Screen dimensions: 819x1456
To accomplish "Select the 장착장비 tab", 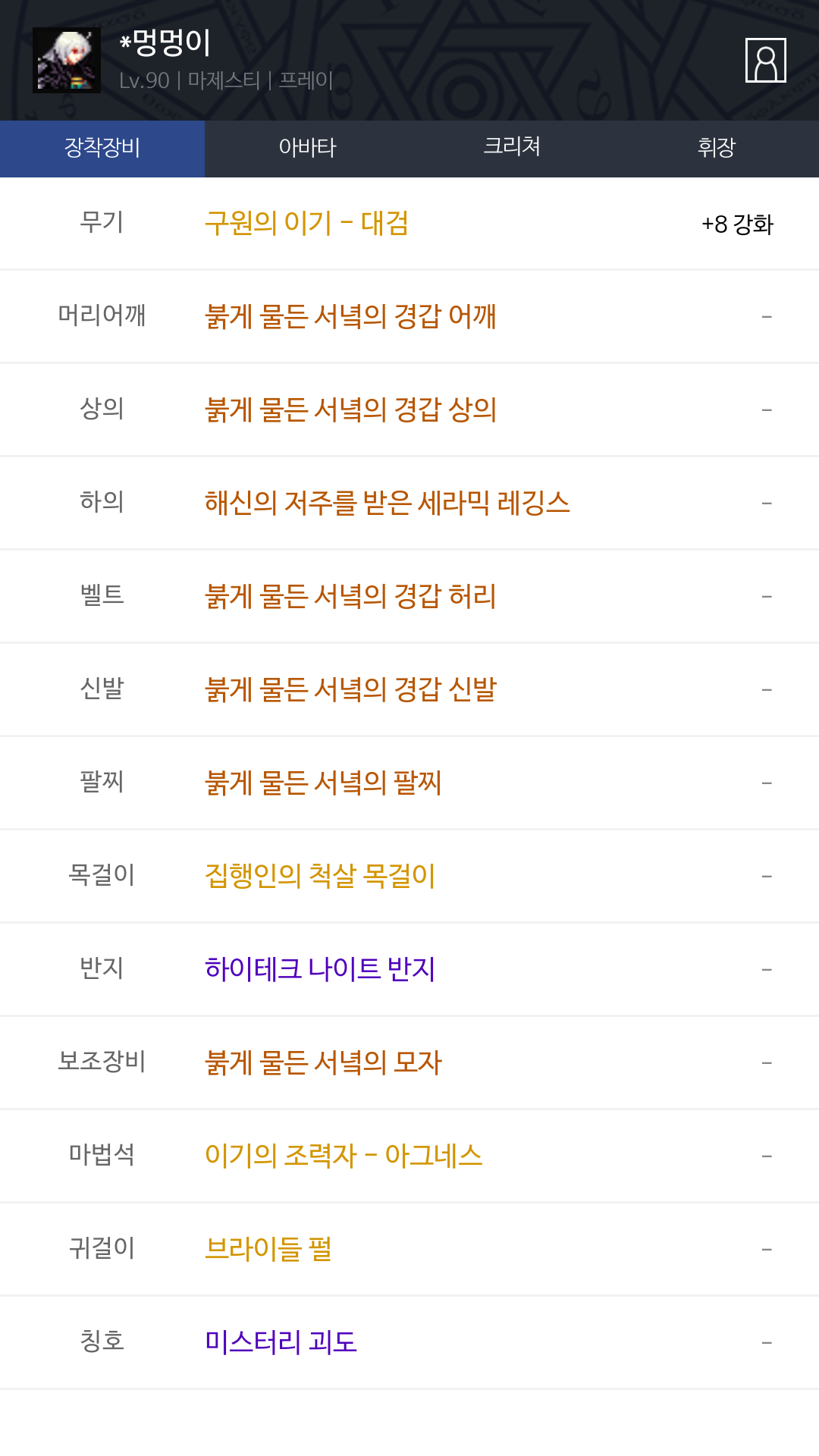I will point(102,148).
